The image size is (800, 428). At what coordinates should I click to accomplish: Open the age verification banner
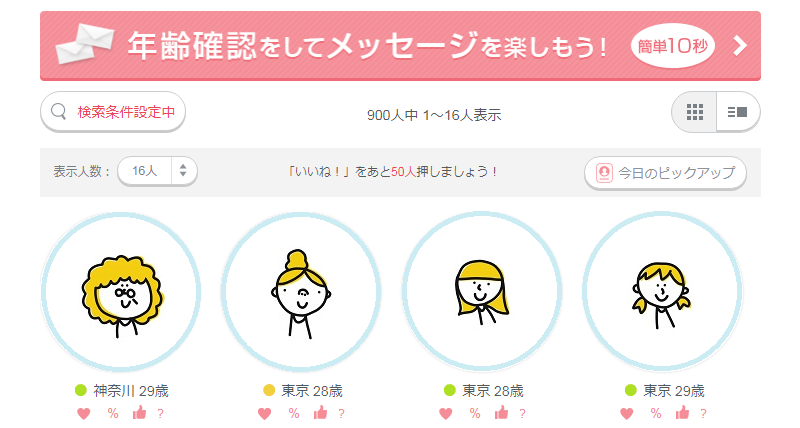pos(400,45)
